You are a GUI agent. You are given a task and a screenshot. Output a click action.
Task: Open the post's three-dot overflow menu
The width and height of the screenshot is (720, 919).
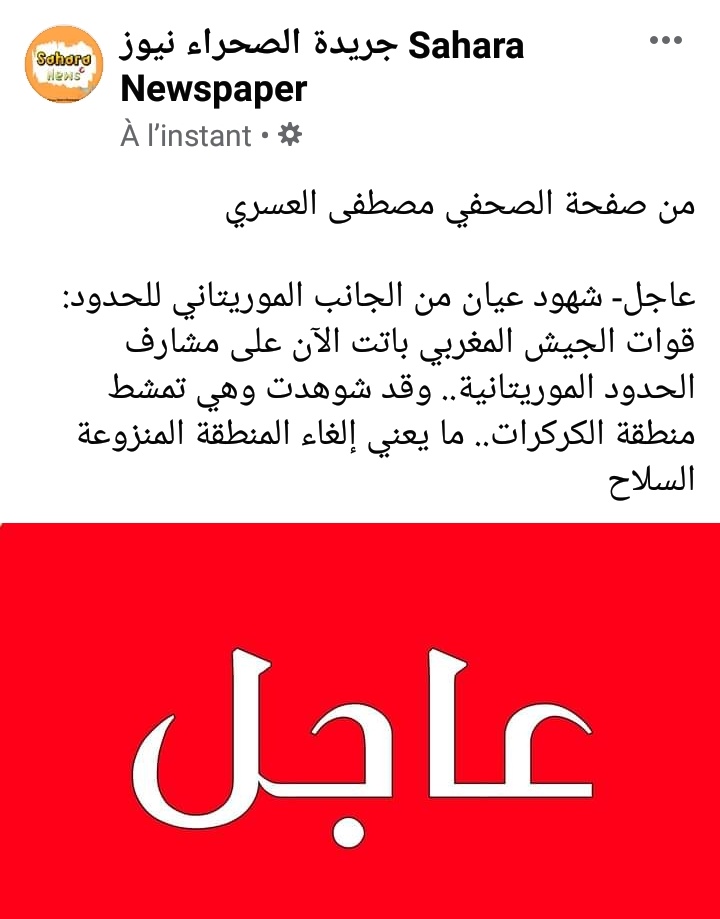pos(664,41)
